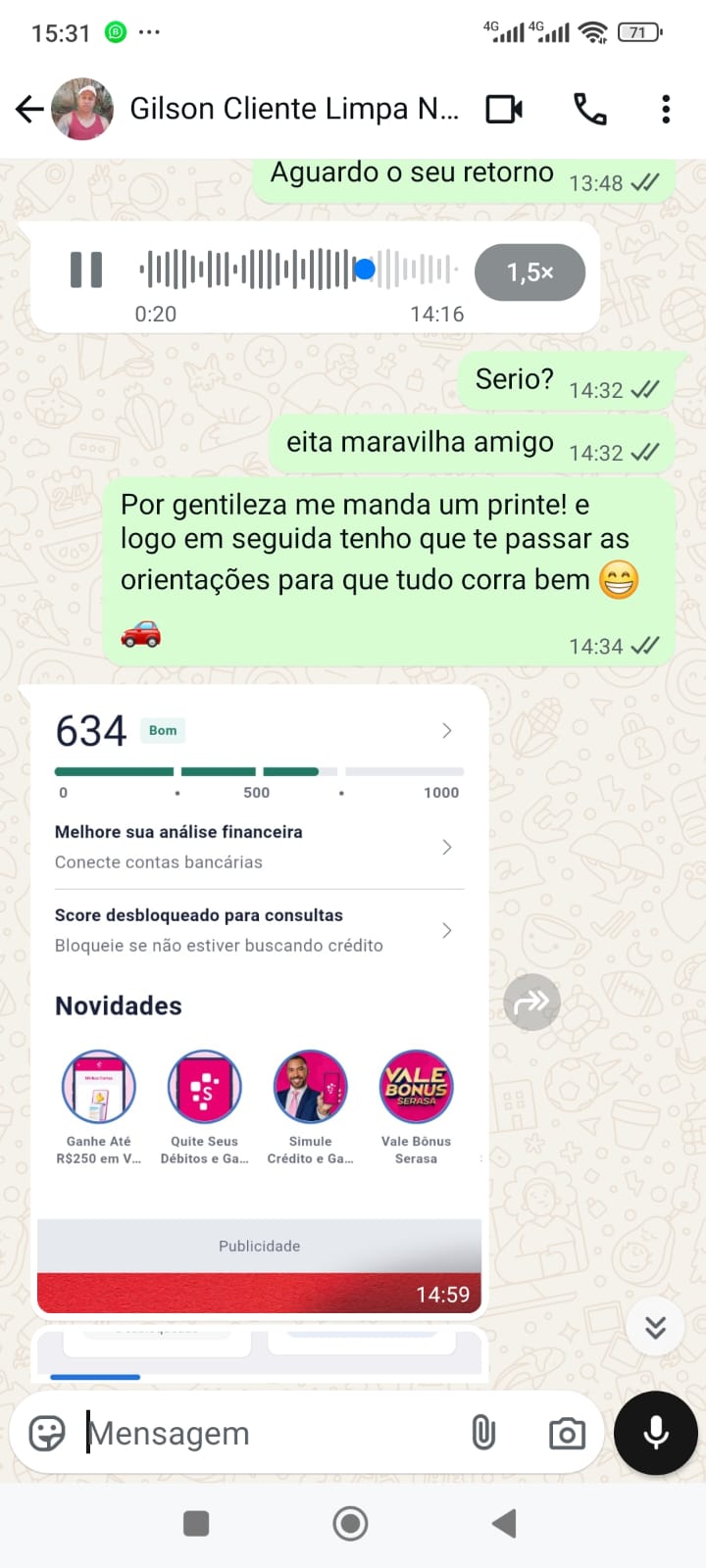This screenshot has height=1568, width=706.
Task: Start a video call with Gilson
Action: [x=504, y=109]
